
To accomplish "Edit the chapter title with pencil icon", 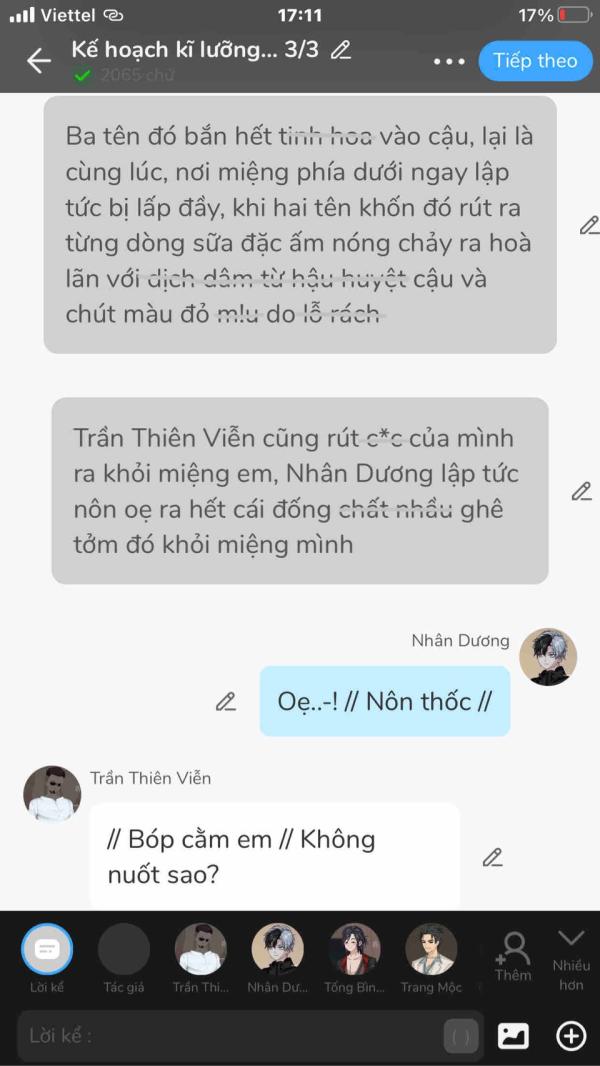I will [340, 50].
